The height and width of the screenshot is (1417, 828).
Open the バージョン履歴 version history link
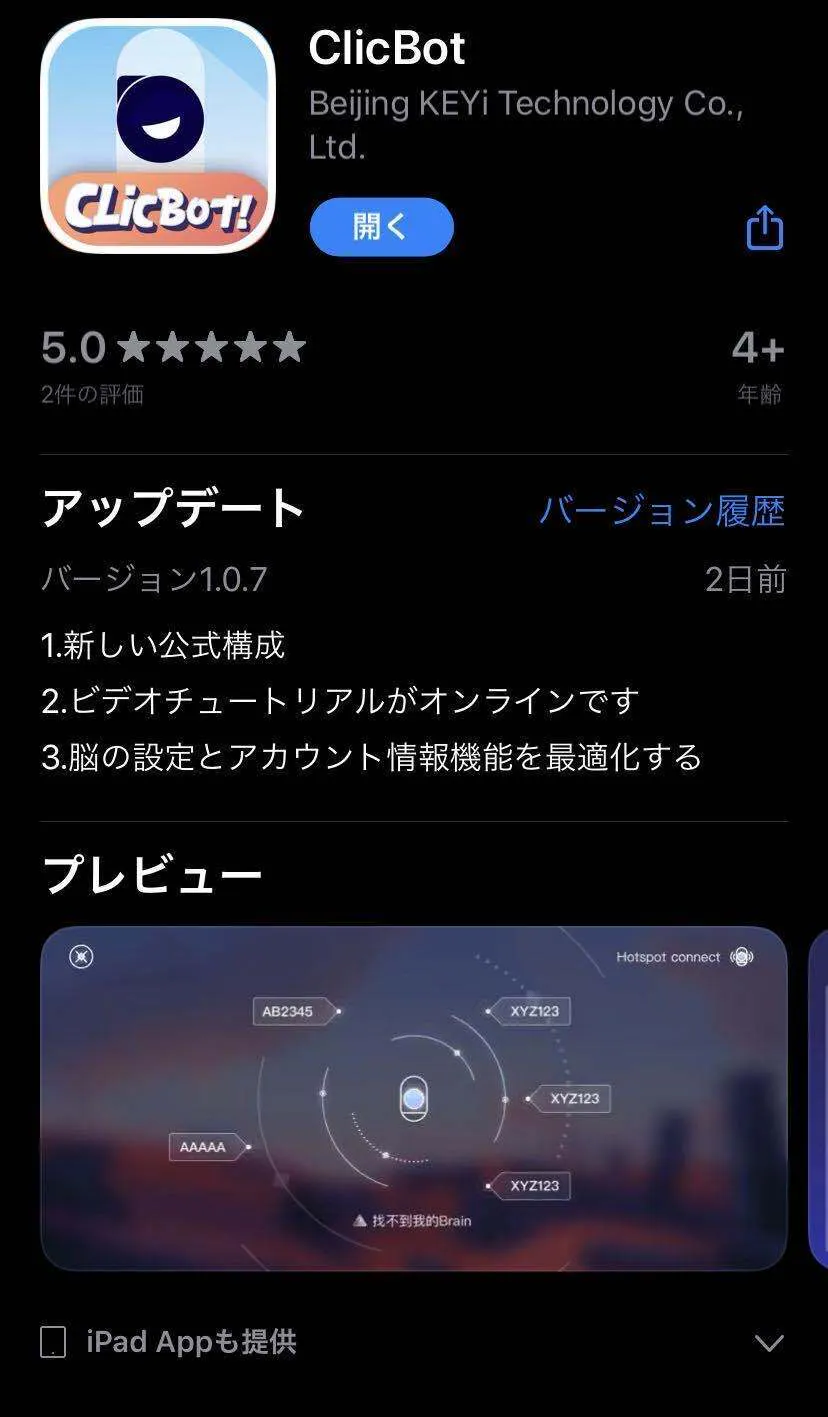(x=662, y=510)
